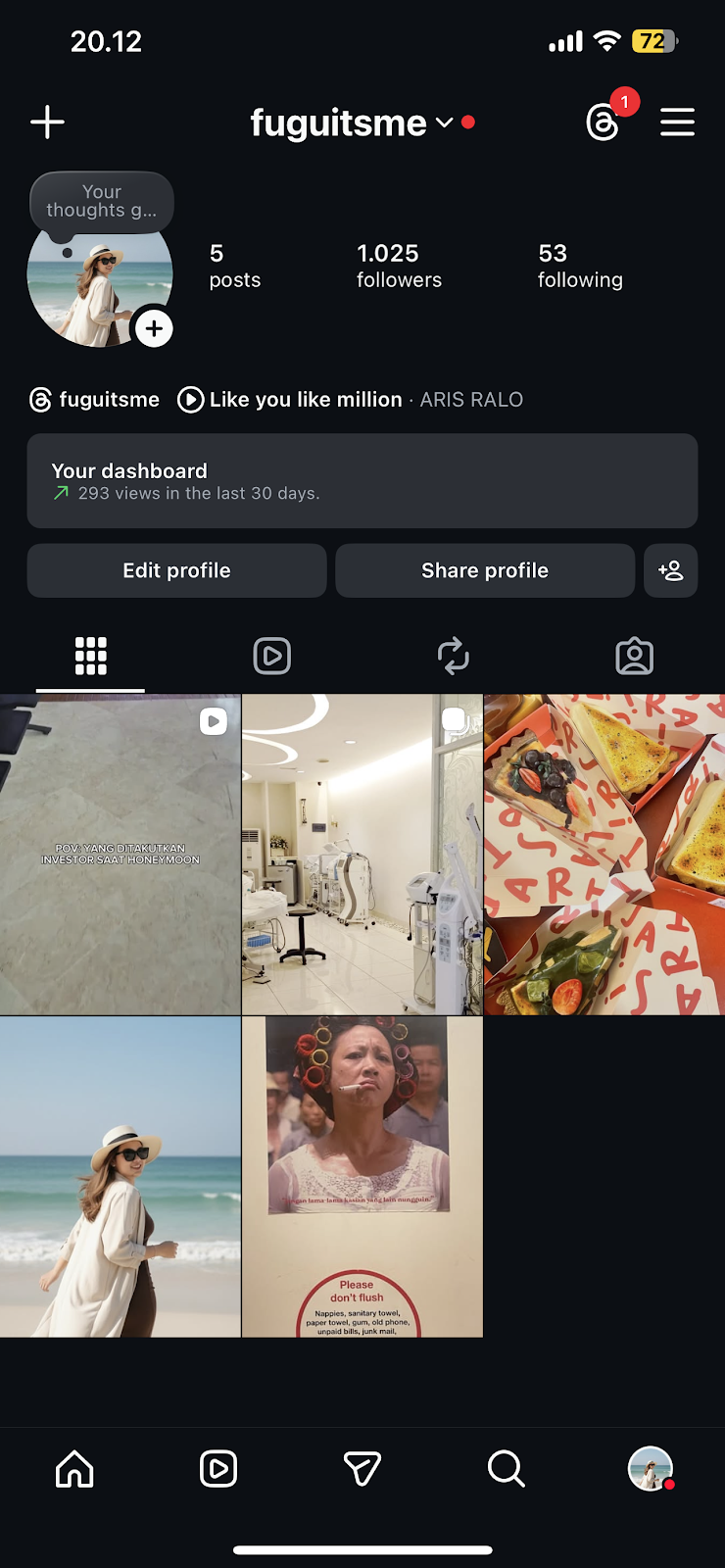725x1568 pixels.
Task: Open the clinic room carousel post
Action: tap(362, 855)
